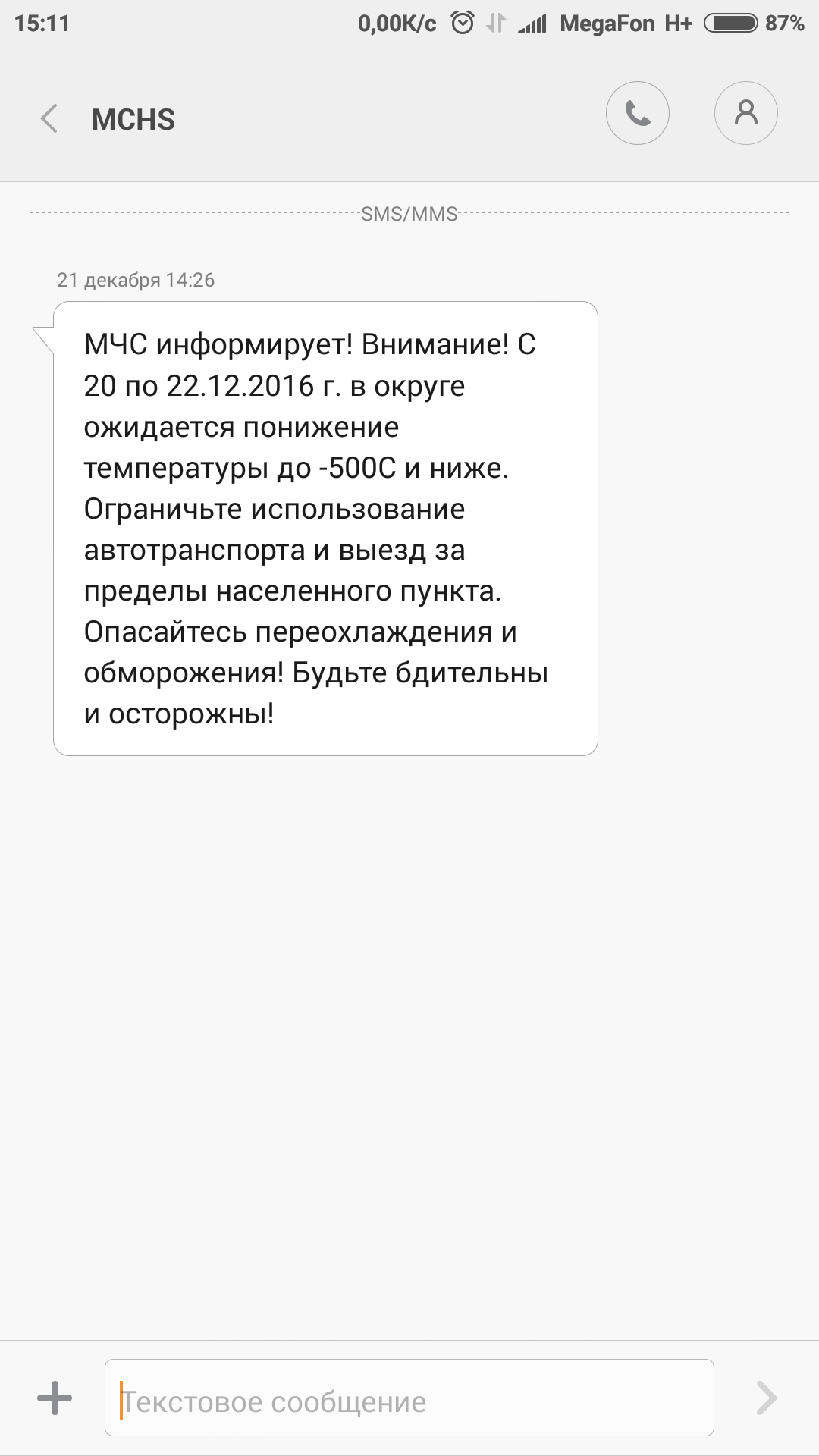Screen dimensions: 819x1456
Task: Send the message using the arrow icon
Action: coord(766,1398)
